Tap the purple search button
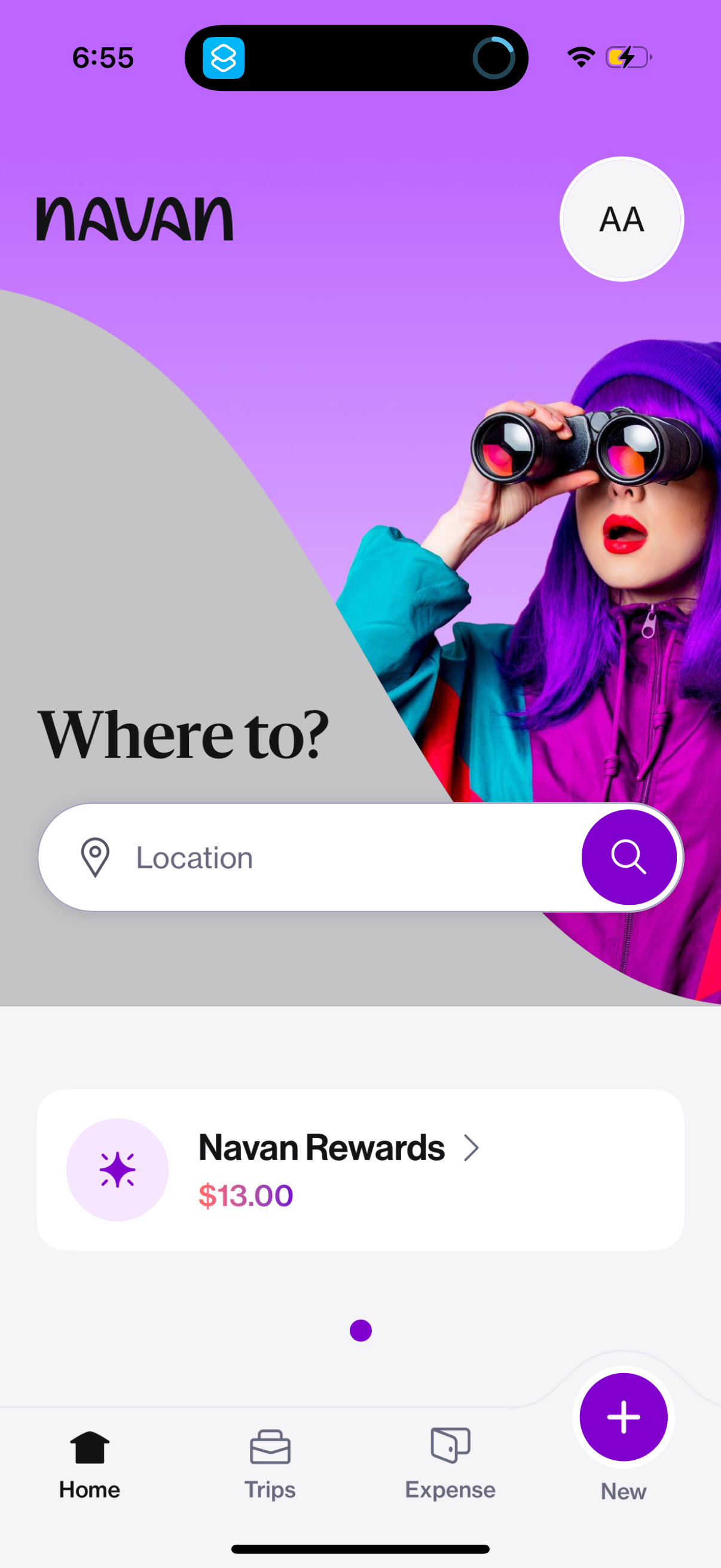 (x=628, y=857)
